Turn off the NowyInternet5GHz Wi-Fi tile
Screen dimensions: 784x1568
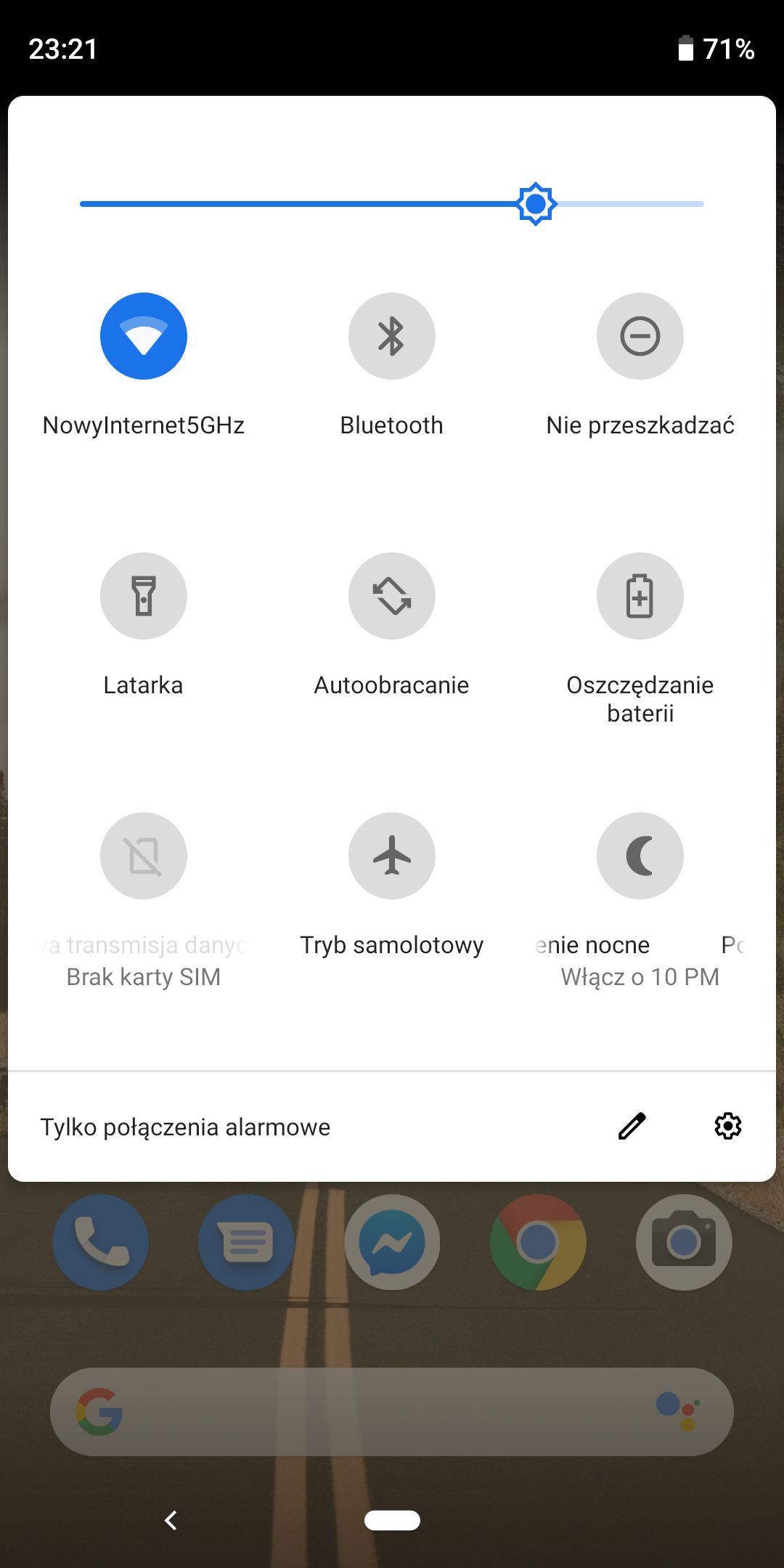point(144,336)
